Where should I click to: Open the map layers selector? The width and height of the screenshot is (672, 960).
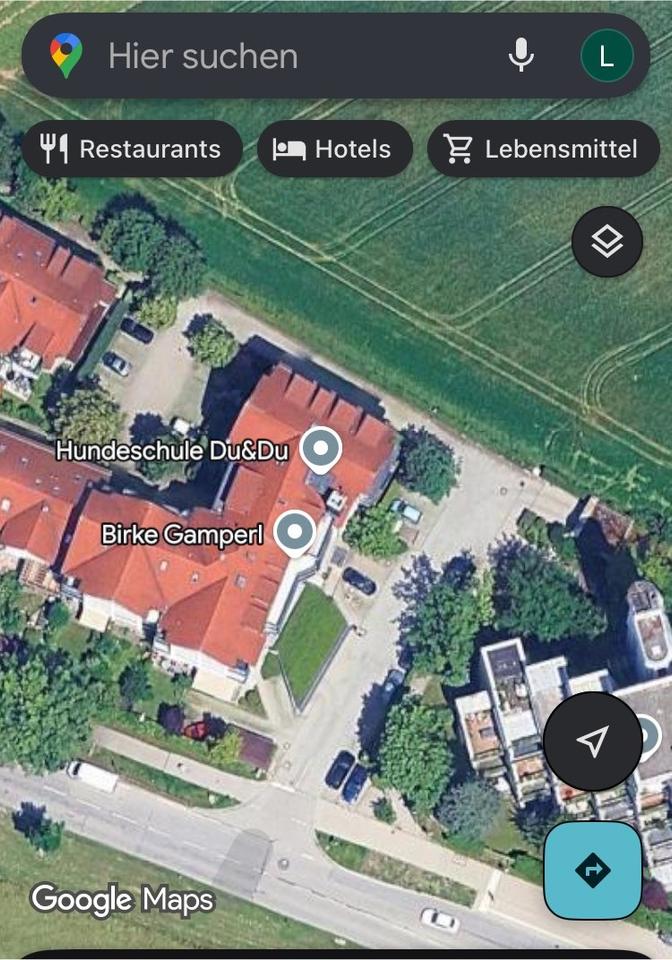606,242
